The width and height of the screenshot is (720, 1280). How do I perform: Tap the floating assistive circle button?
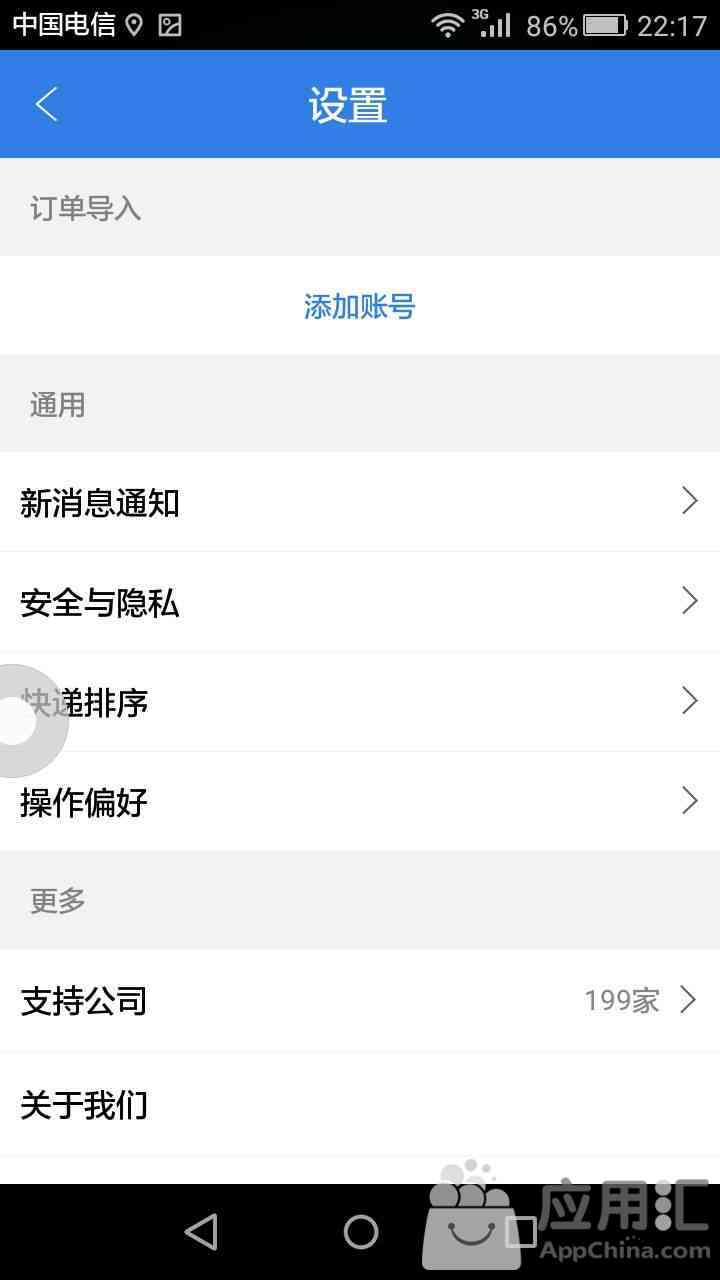point(20,721)
